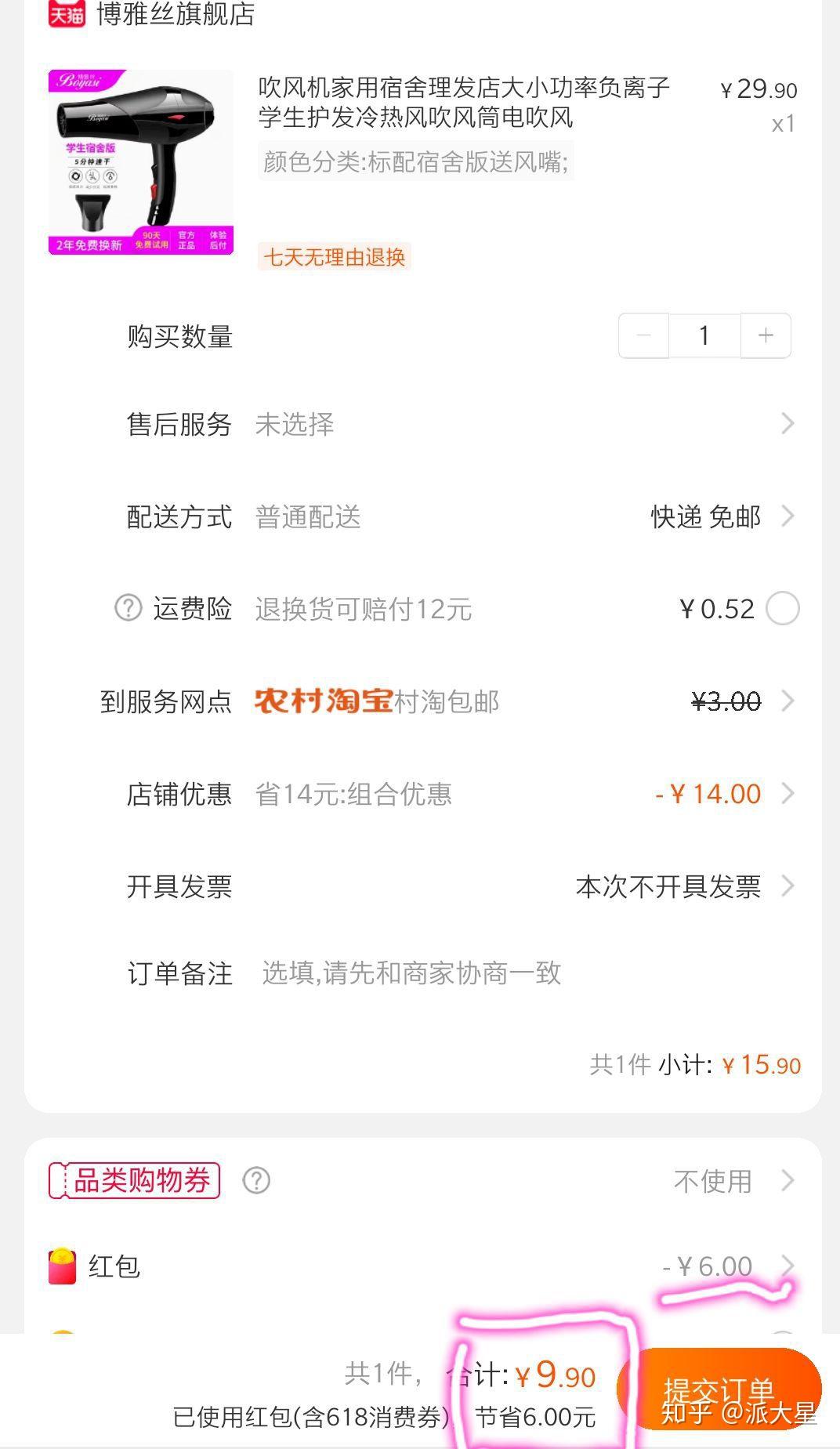Show help for 品类购物券
Screen dimensions: 840x1449
point(256,1181)
